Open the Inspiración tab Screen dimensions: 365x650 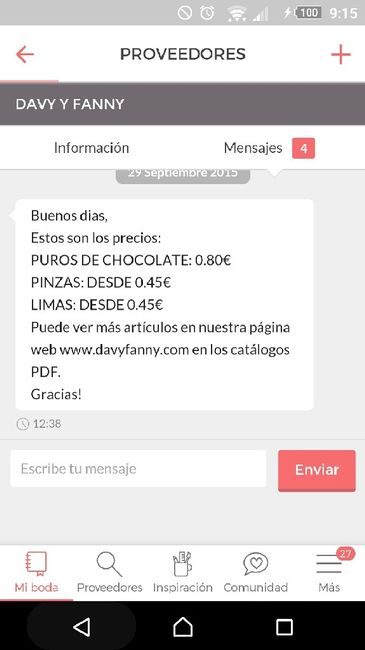pos(182,572)
